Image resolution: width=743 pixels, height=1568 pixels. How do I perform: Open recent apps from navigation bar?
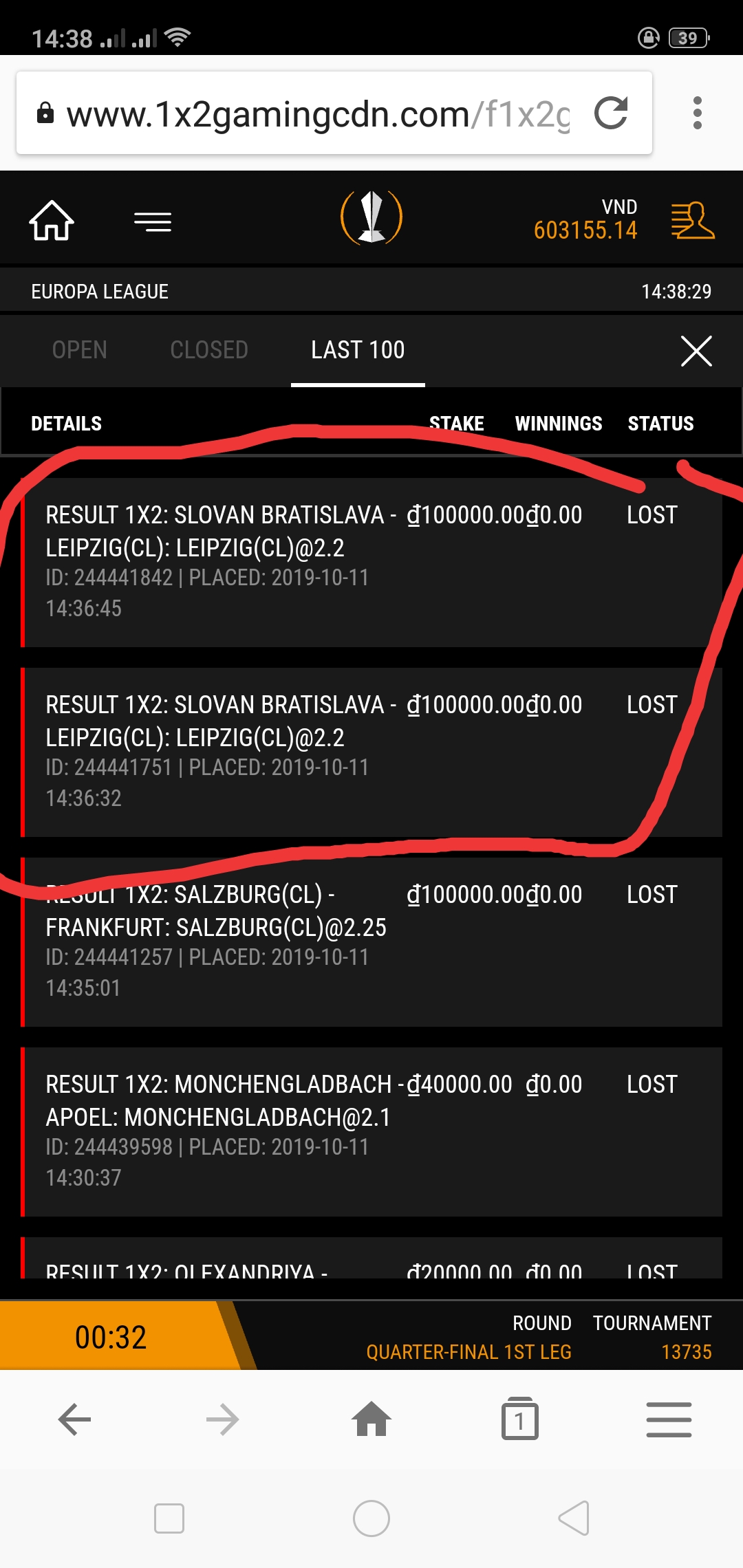(x=169, y=1518)
